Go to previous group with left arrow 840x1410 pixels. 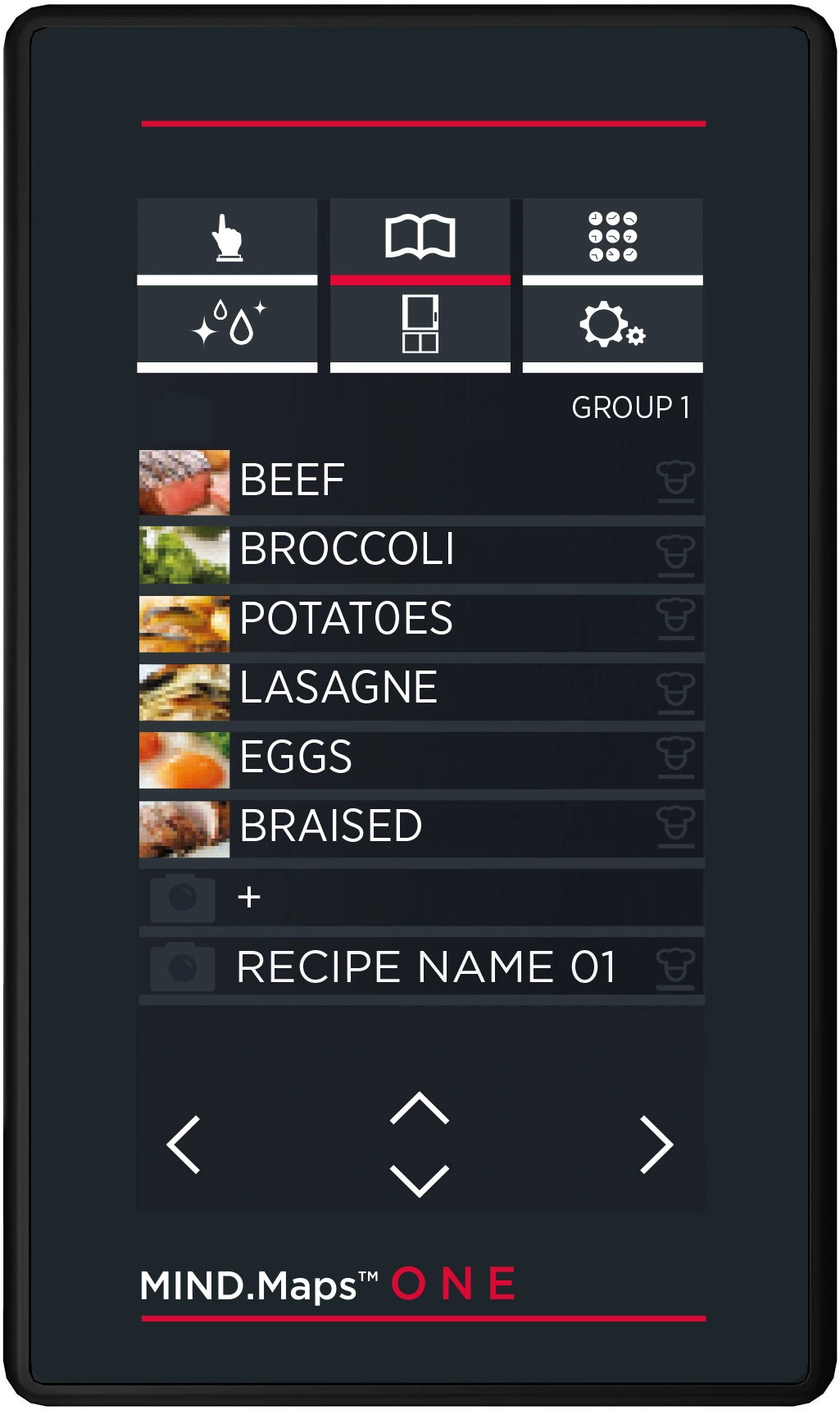[x=184, y=1144]
